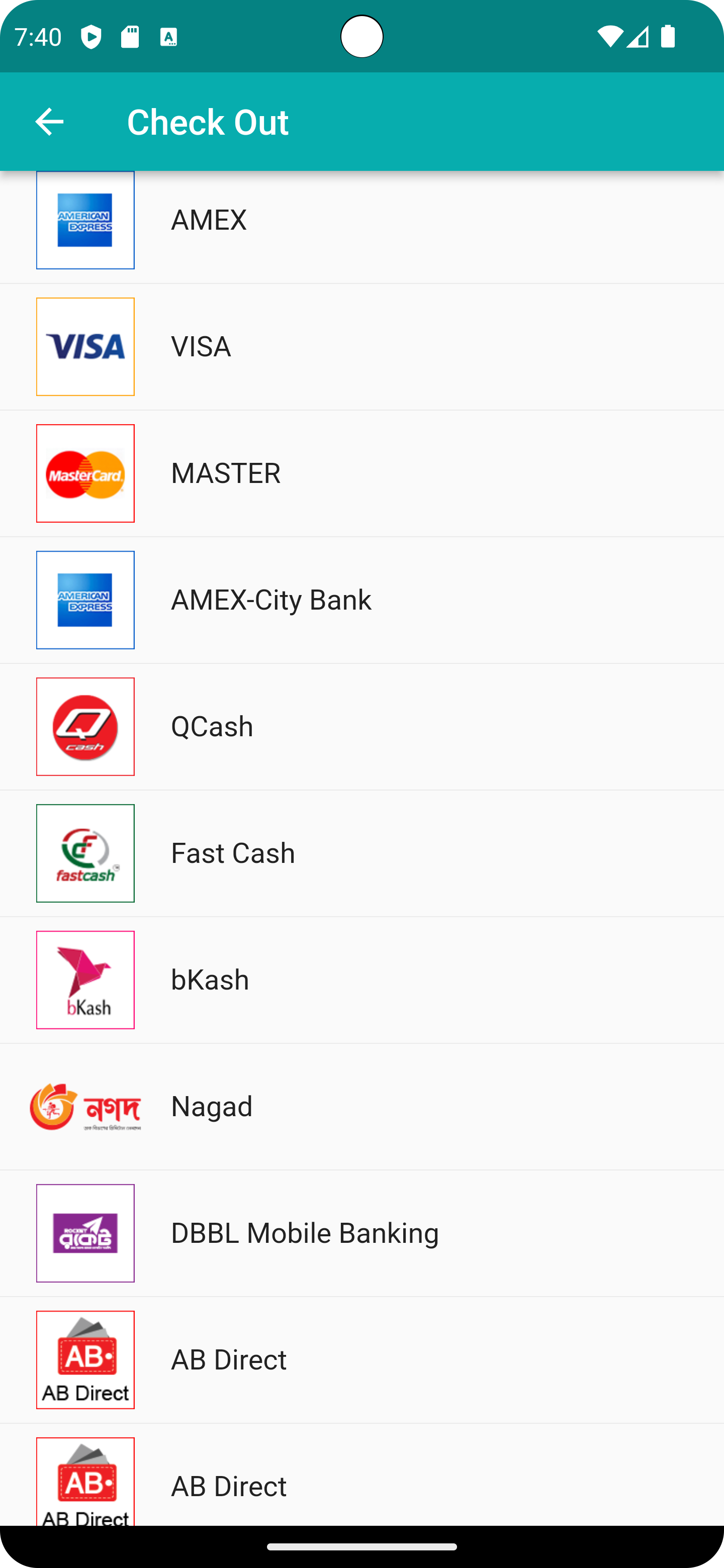Tap the Nagad logo
Screen dimensions: 724x1568
(x=84, y=1106)
